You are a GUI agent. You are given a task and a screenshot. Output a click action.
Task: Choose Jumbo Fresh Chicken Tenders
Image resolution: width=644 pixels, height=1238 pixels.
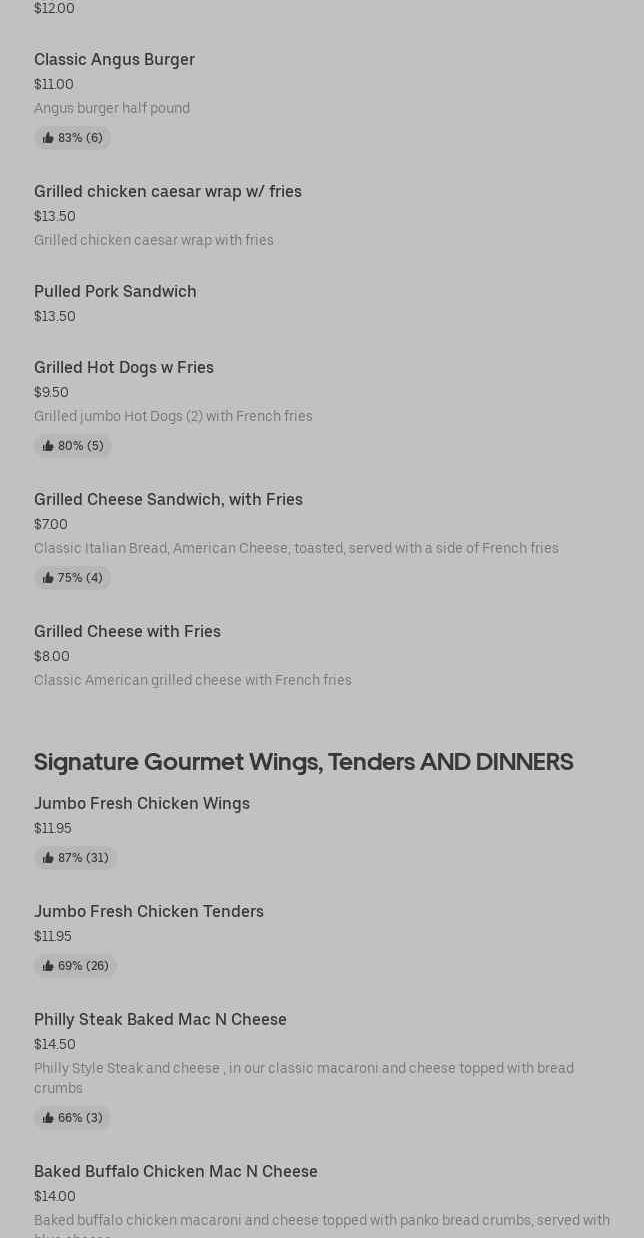coord(149,911)
